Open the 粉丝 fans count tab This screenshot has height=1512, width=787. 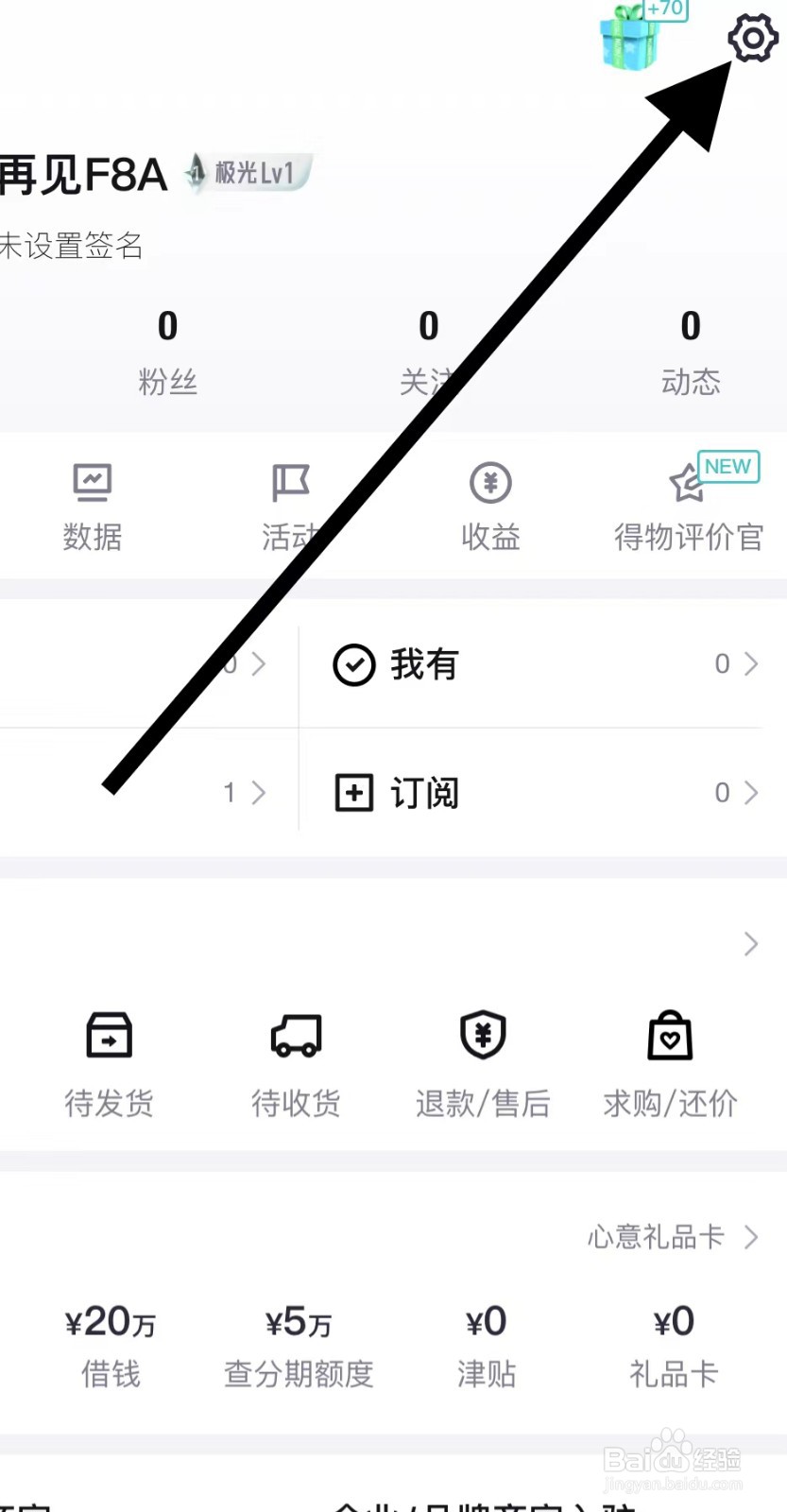(167, 354)
